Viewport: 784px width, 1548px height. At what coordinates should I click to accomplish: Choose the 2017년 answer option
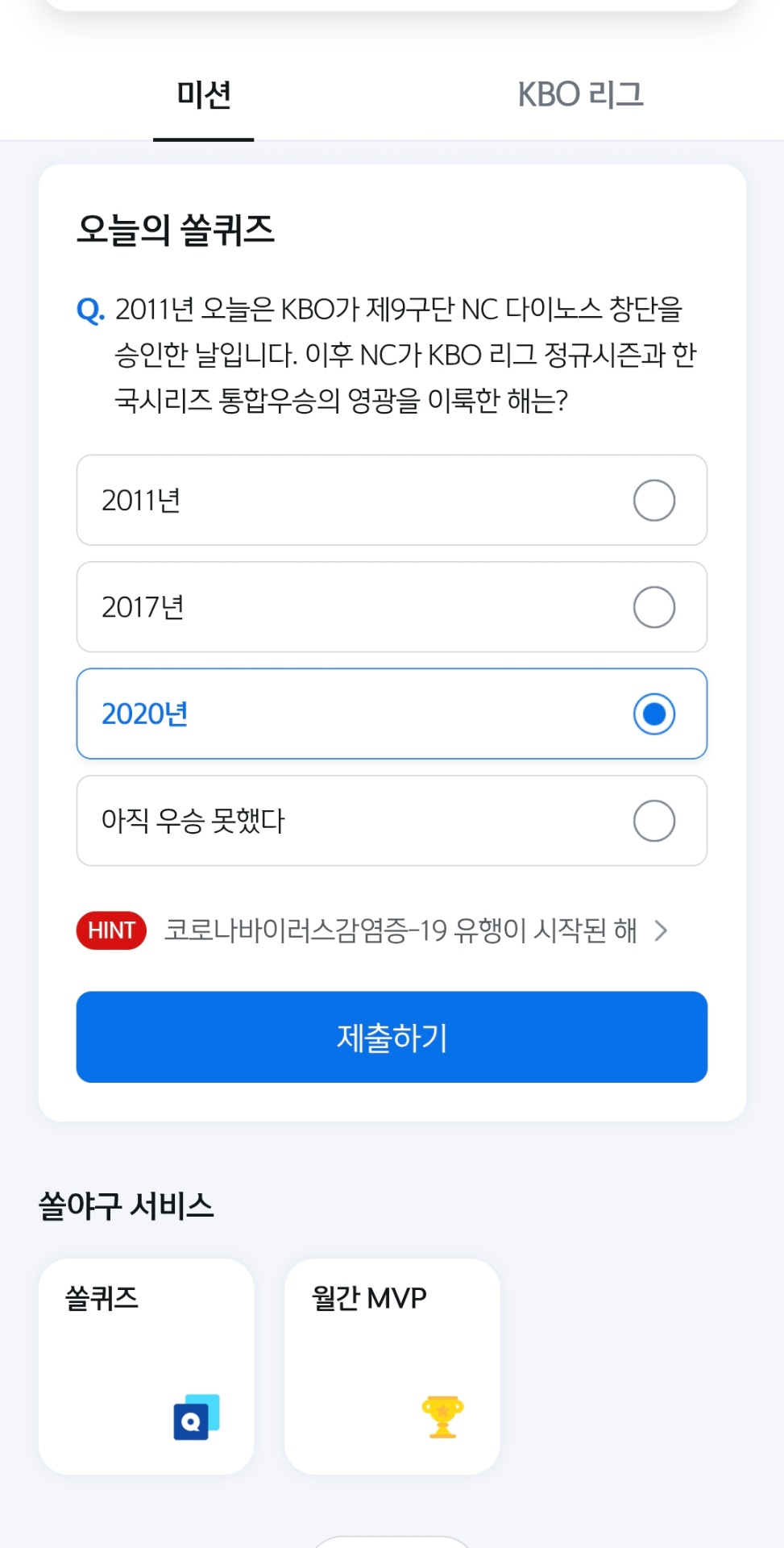(x=392, y=607)
